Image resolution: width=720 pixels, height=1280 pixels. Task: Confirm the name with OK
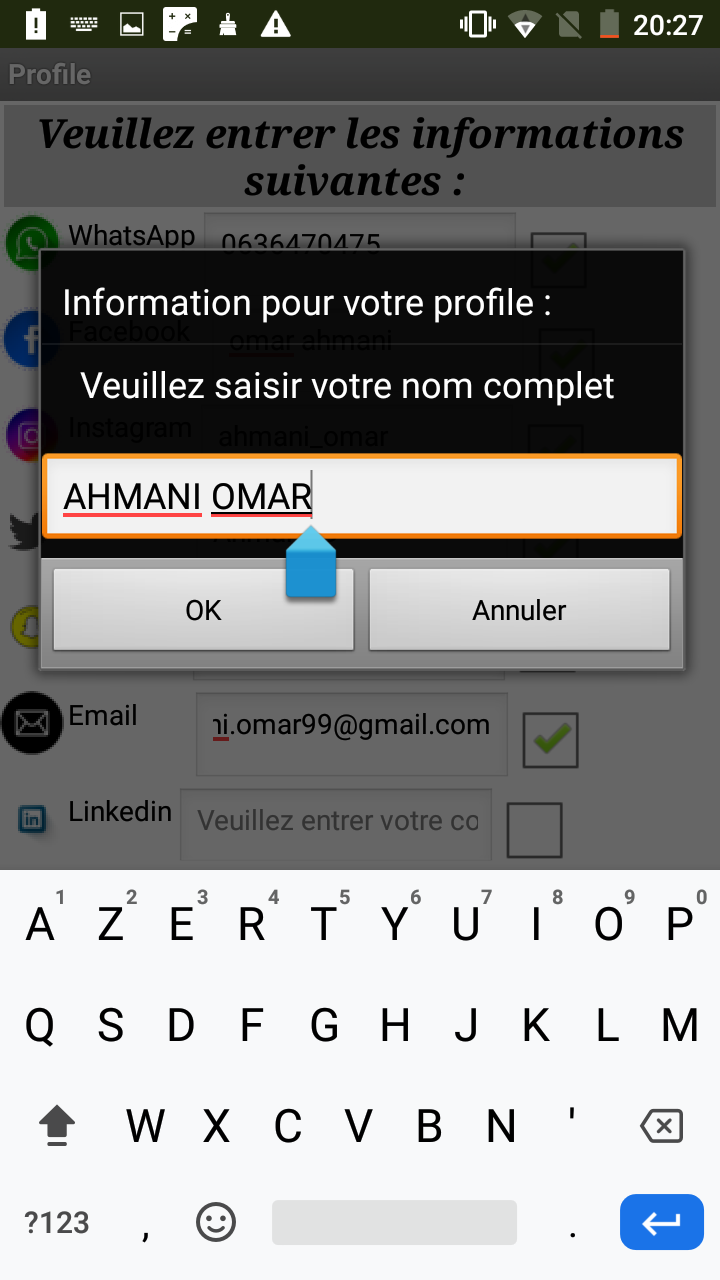coord(203,610)
